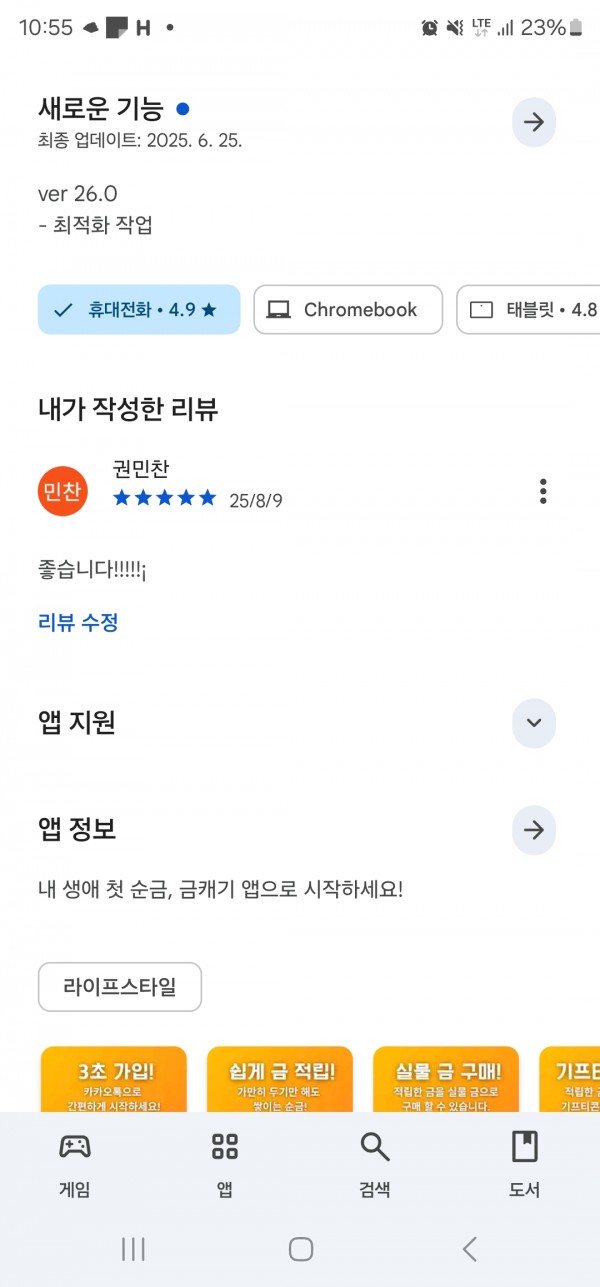The image size is (600, 1287).
Task: Tap the 라이프스타일 category chip
Action: [x=120, y=987]
